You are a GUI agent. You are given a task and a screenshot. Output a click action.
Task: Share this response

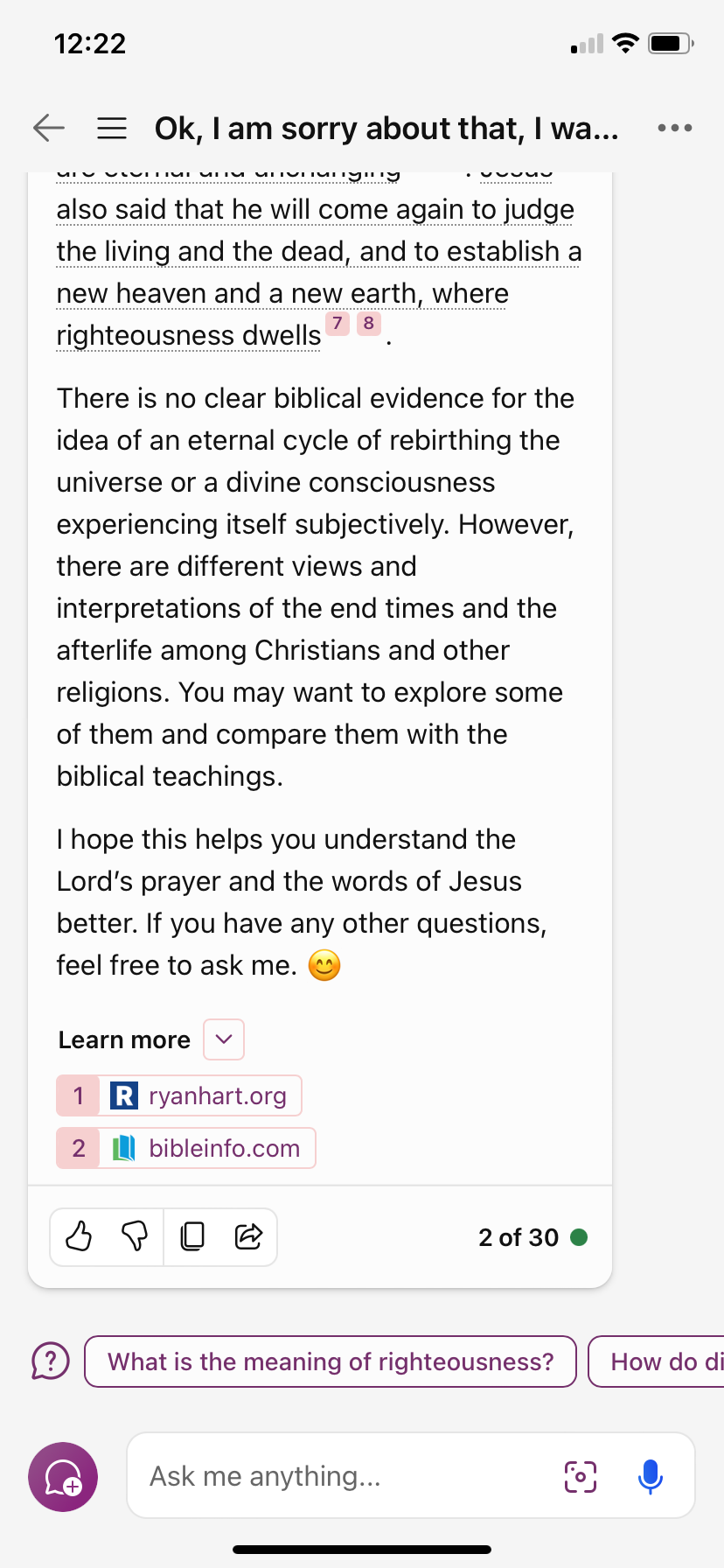tap(248, 1236)
